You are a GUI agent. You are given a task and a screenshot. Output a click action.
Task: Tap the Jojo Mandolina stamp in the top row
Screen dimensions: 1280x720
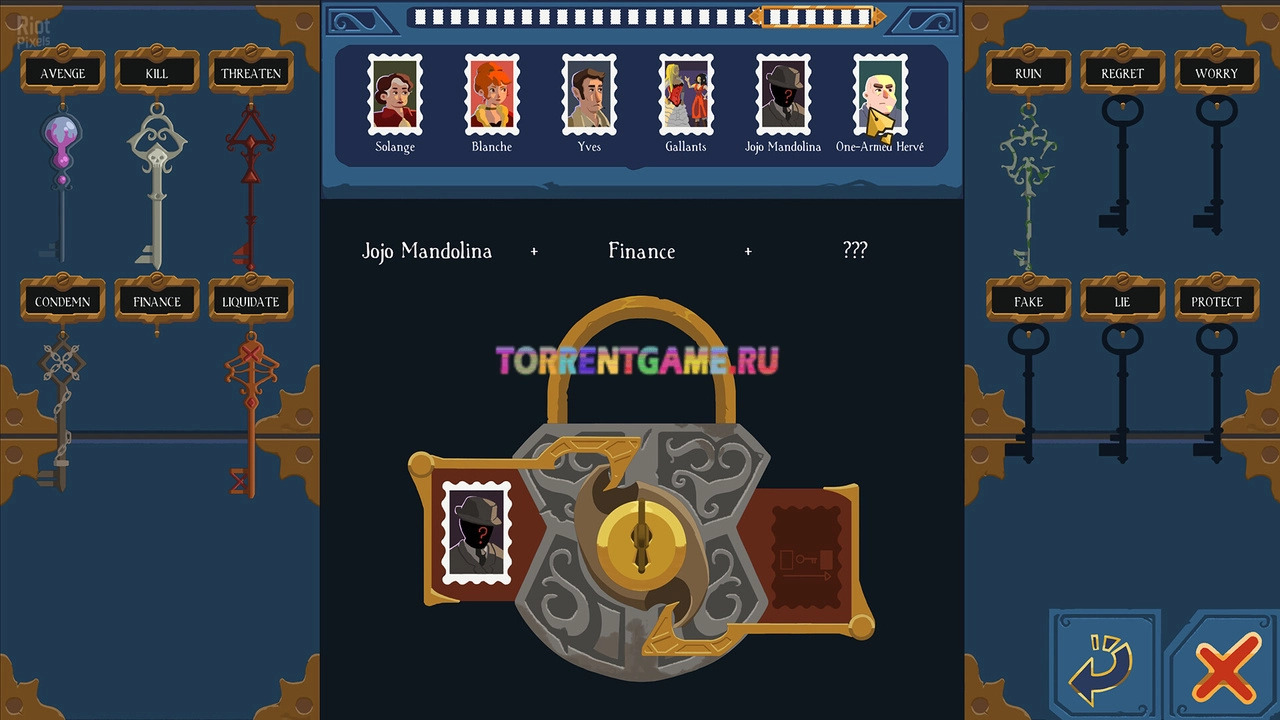click(783, 95)
